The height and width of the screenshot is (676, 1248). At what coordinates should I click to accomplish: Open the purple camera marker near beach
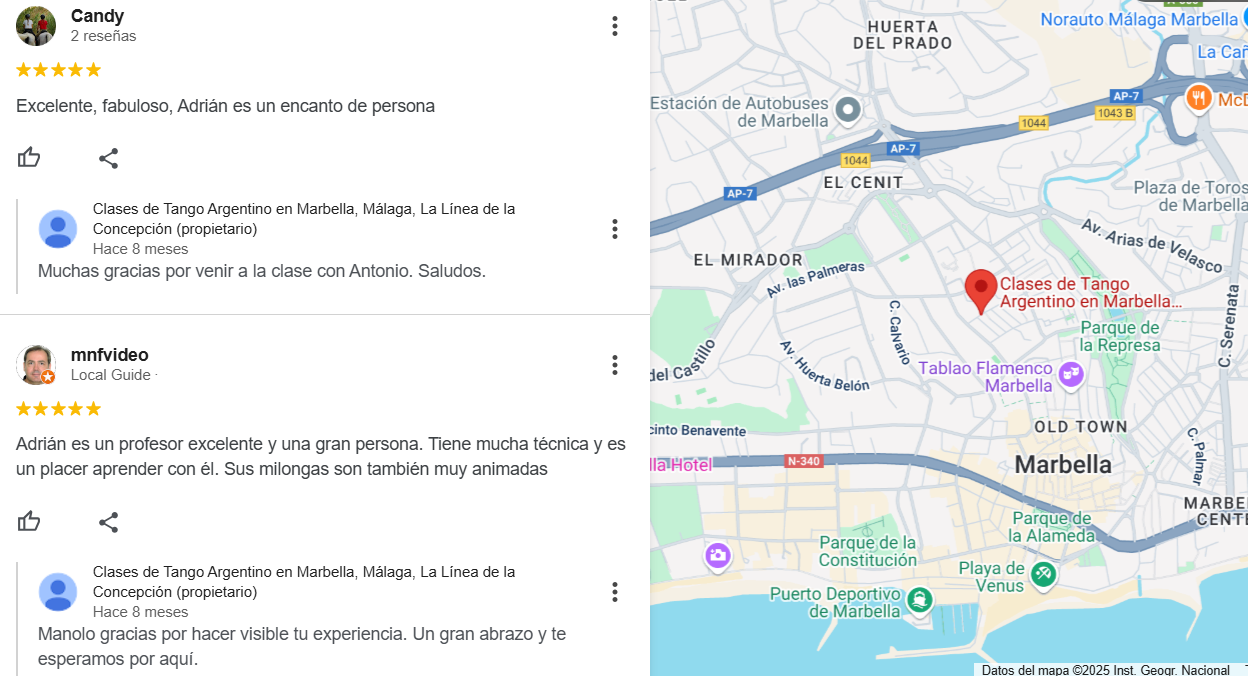(x=718, y=556)
